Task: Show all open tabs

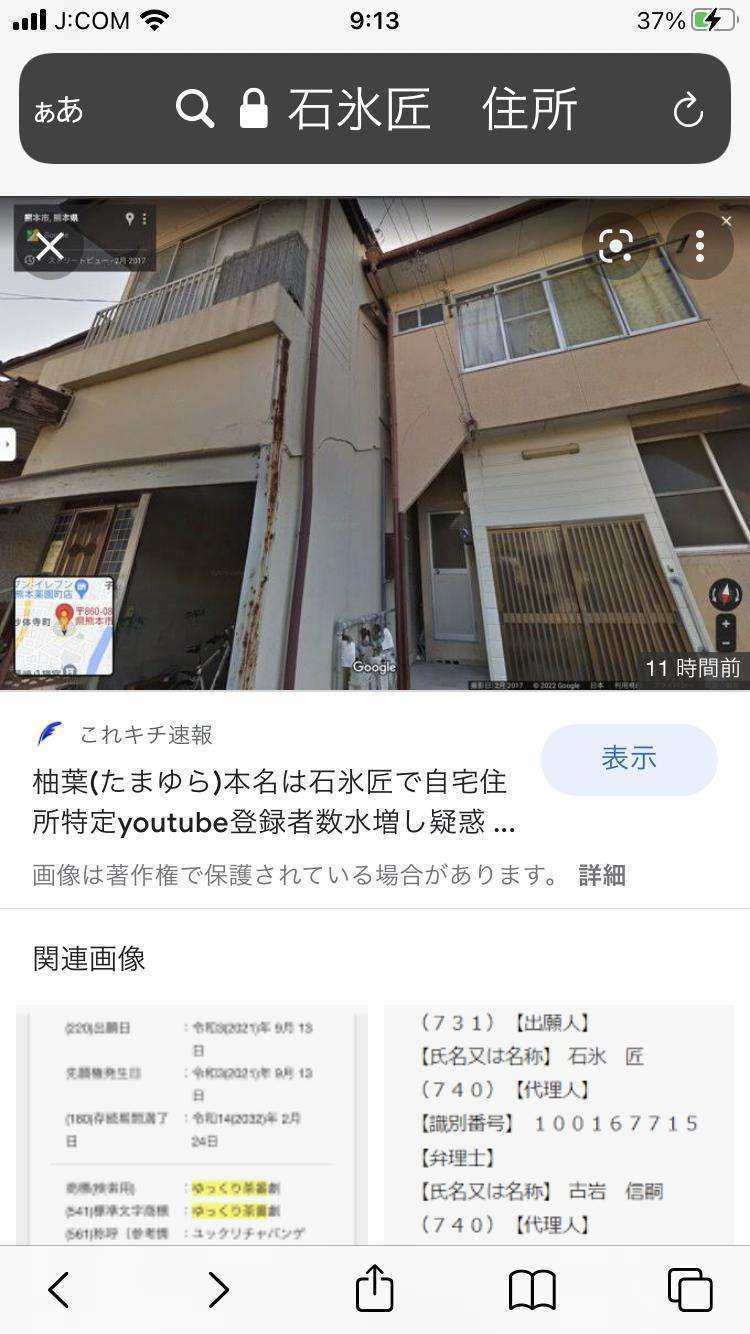Action: point(689,1290)
